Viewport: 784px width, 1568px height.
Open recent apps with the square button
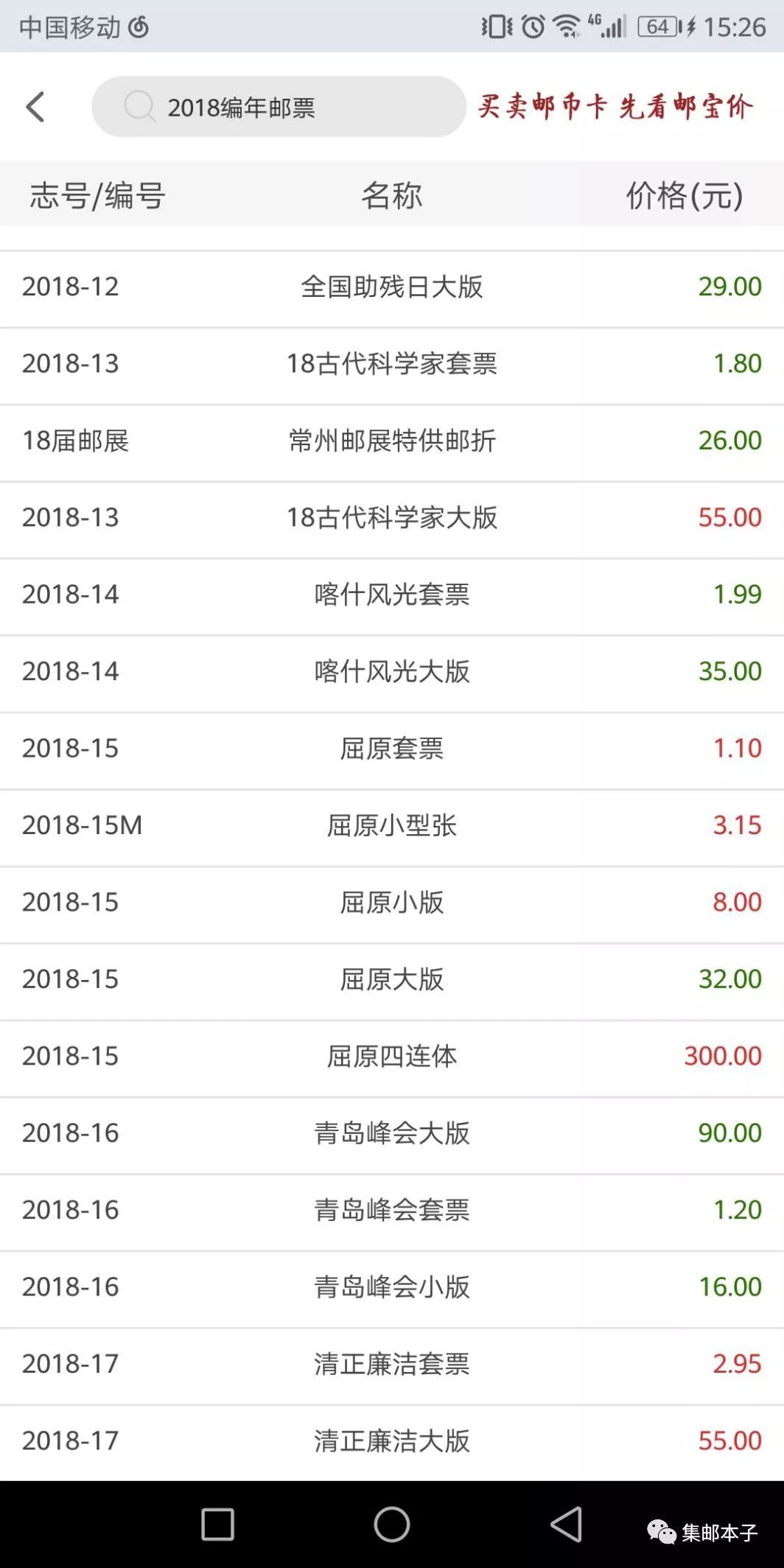pos(217,1525)
